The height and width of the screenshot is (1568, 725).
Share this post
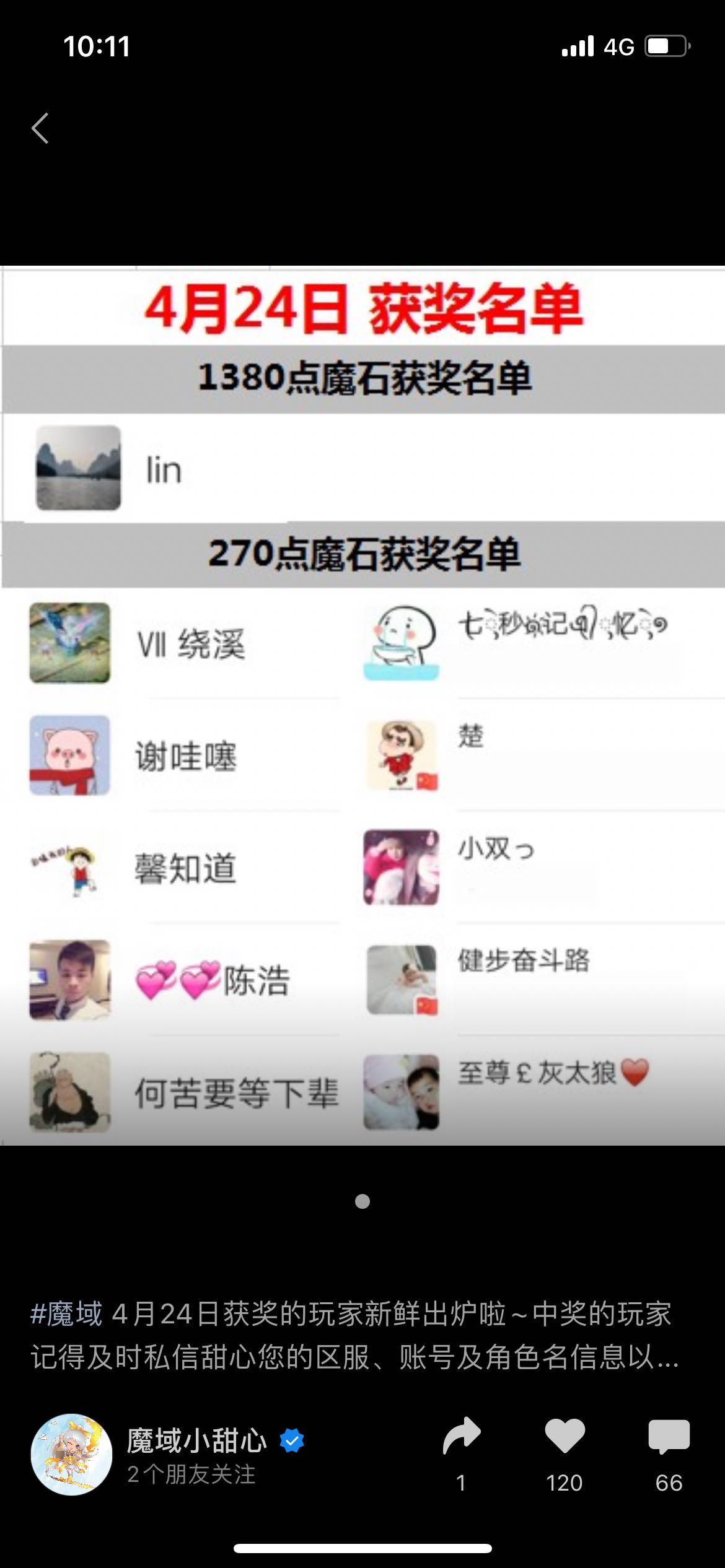(462, 1437)
